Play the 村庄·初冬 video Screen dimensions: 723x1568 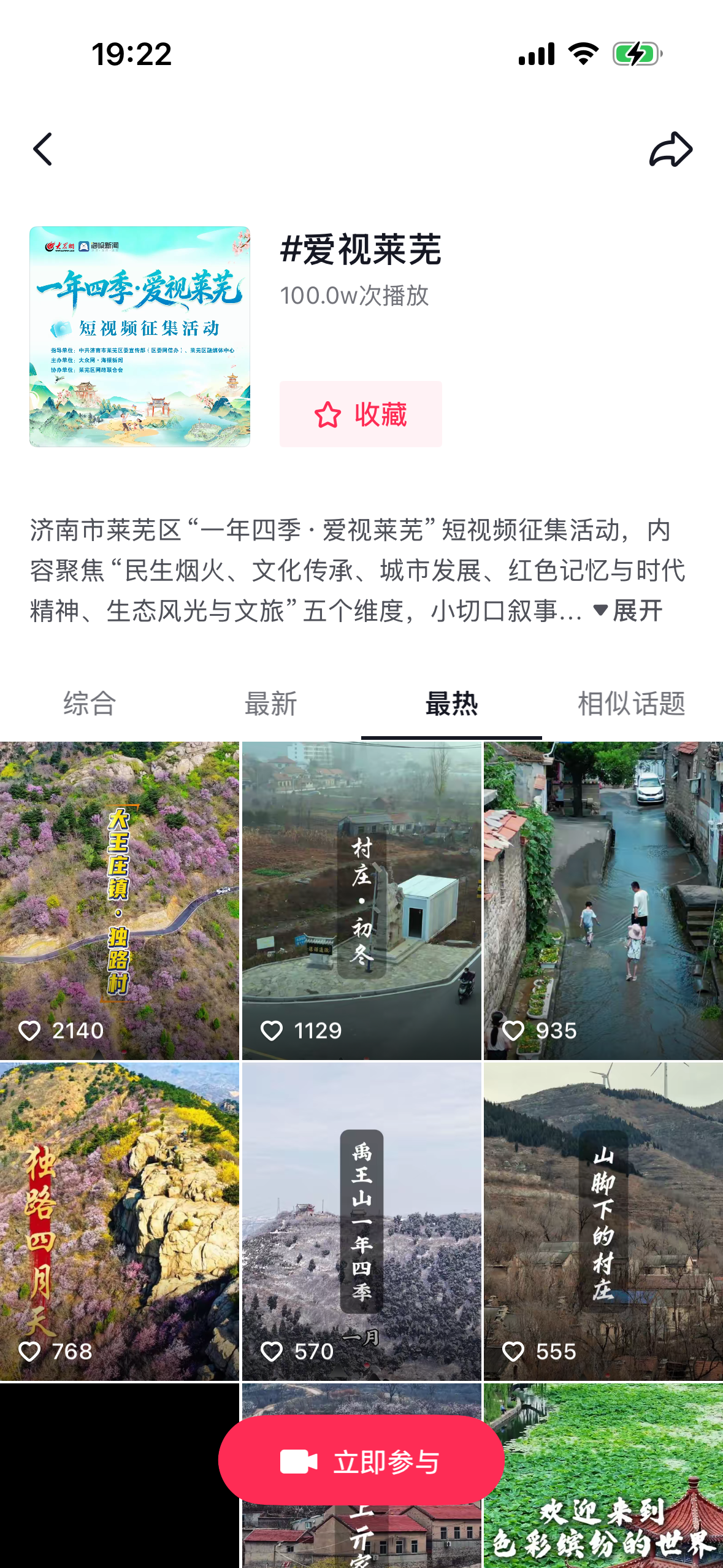pos(361,900)
